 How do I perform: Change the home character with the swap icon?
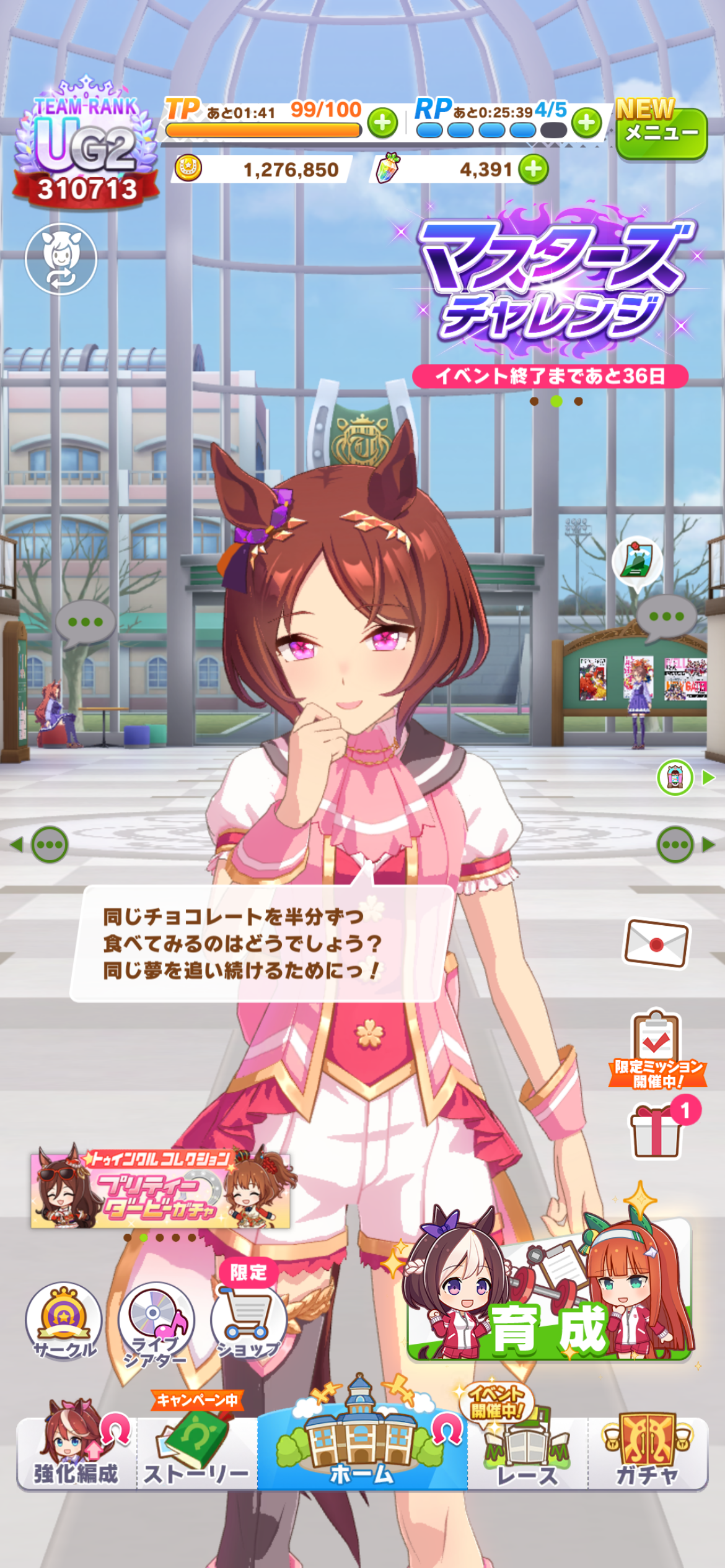61,259
